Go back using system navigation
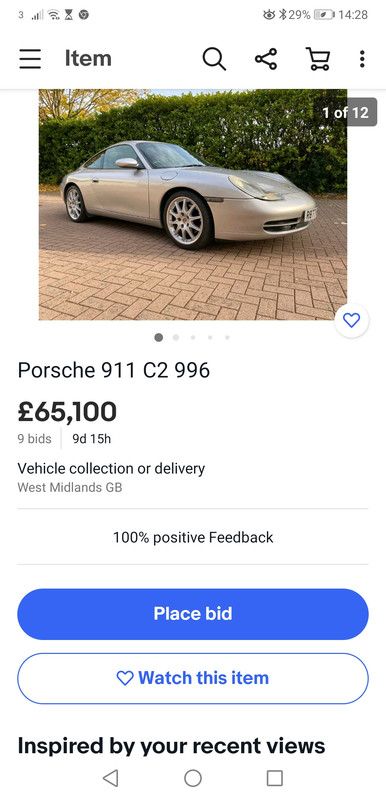This screenshot has width=386, height=800. [x=111, y=778]
